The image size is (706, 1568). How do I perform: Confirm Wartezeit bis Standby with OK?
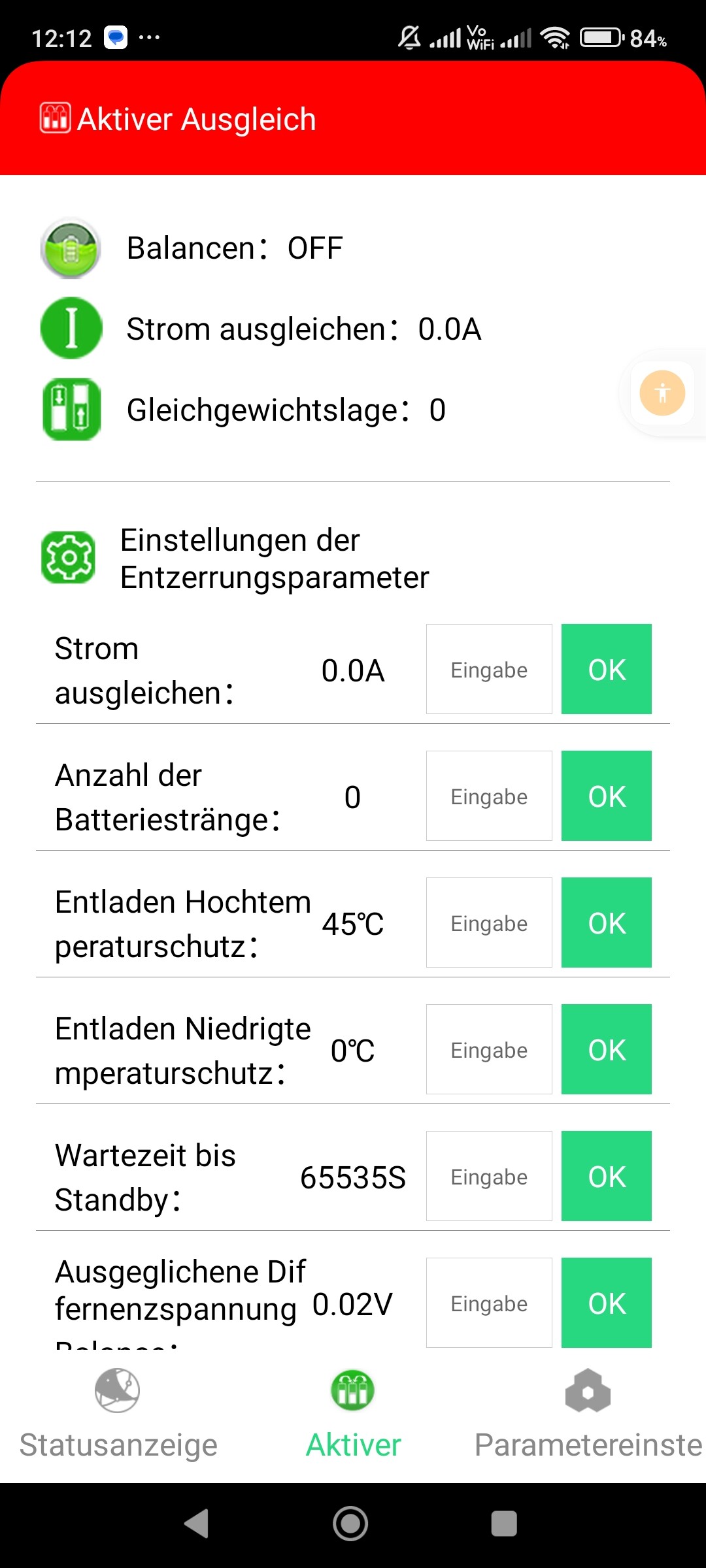point(607,1176)
